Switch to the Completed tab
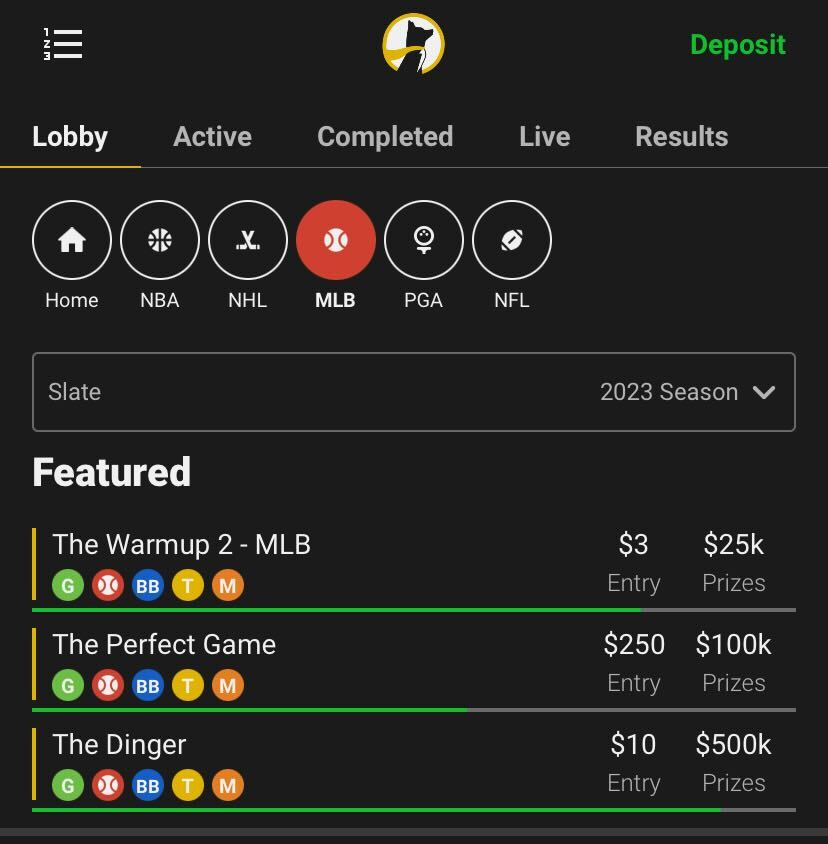Image resolution: width=828 pixels, height=844 pixels. click(x=385, y=137)
